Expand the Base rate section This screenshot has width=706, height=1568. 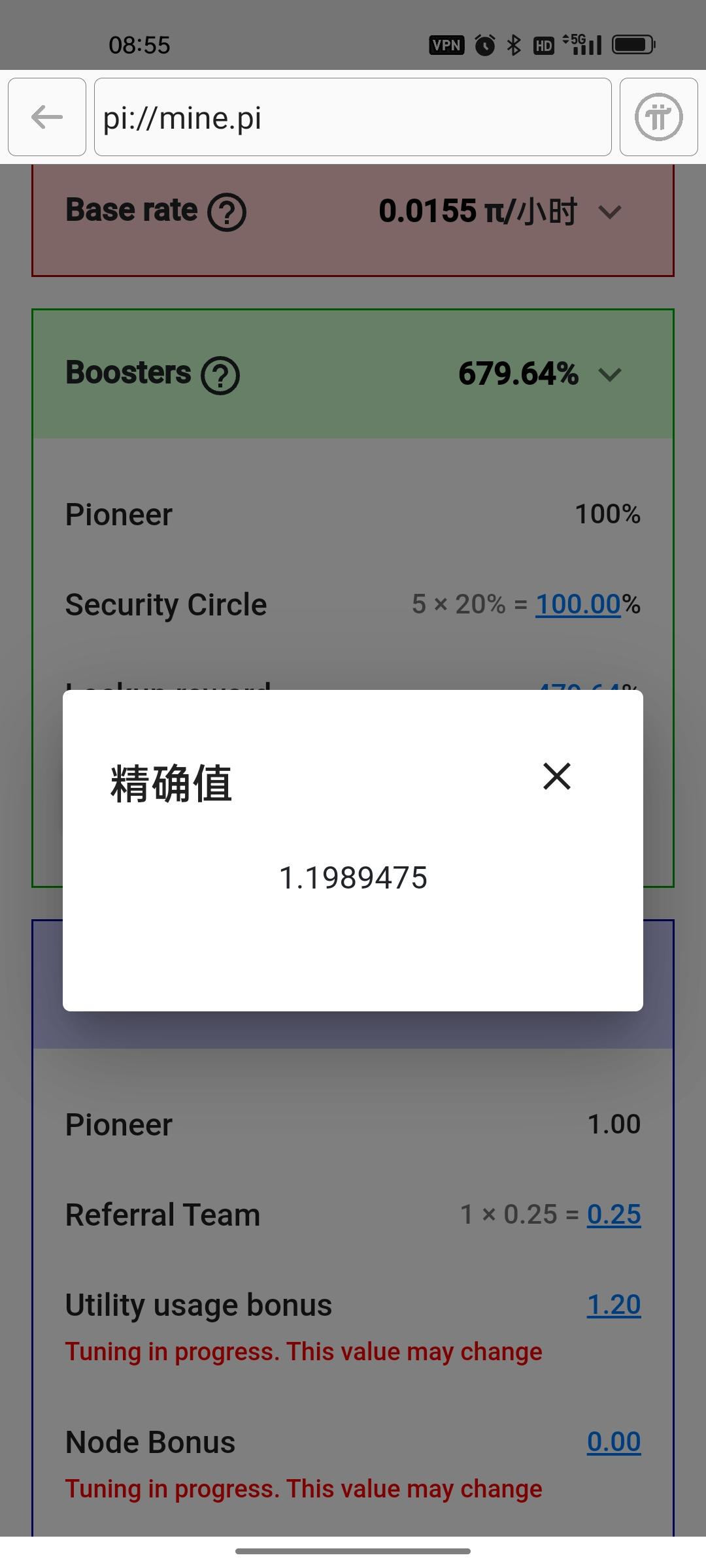(609, 212)
